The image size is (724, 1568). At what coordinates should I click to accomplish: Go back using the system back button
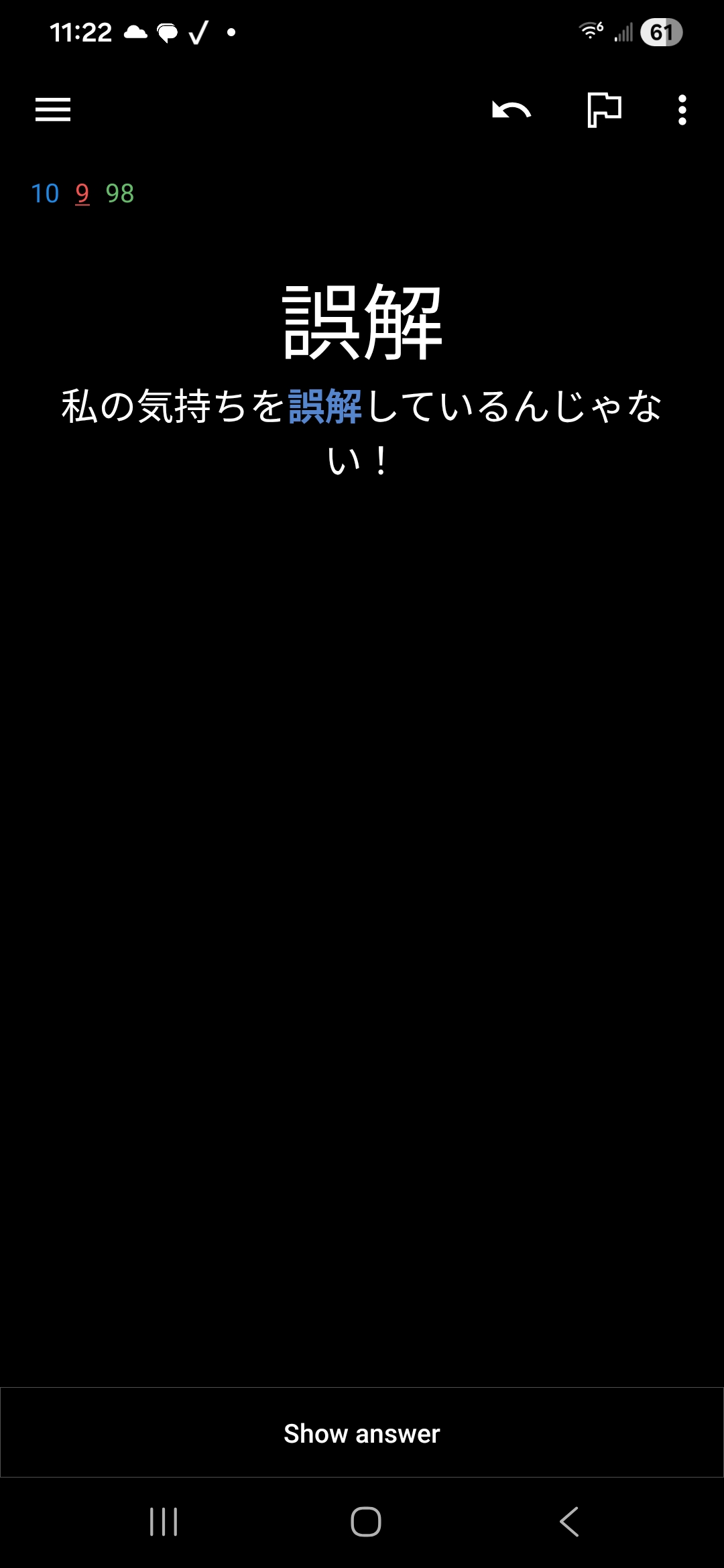569,1522
